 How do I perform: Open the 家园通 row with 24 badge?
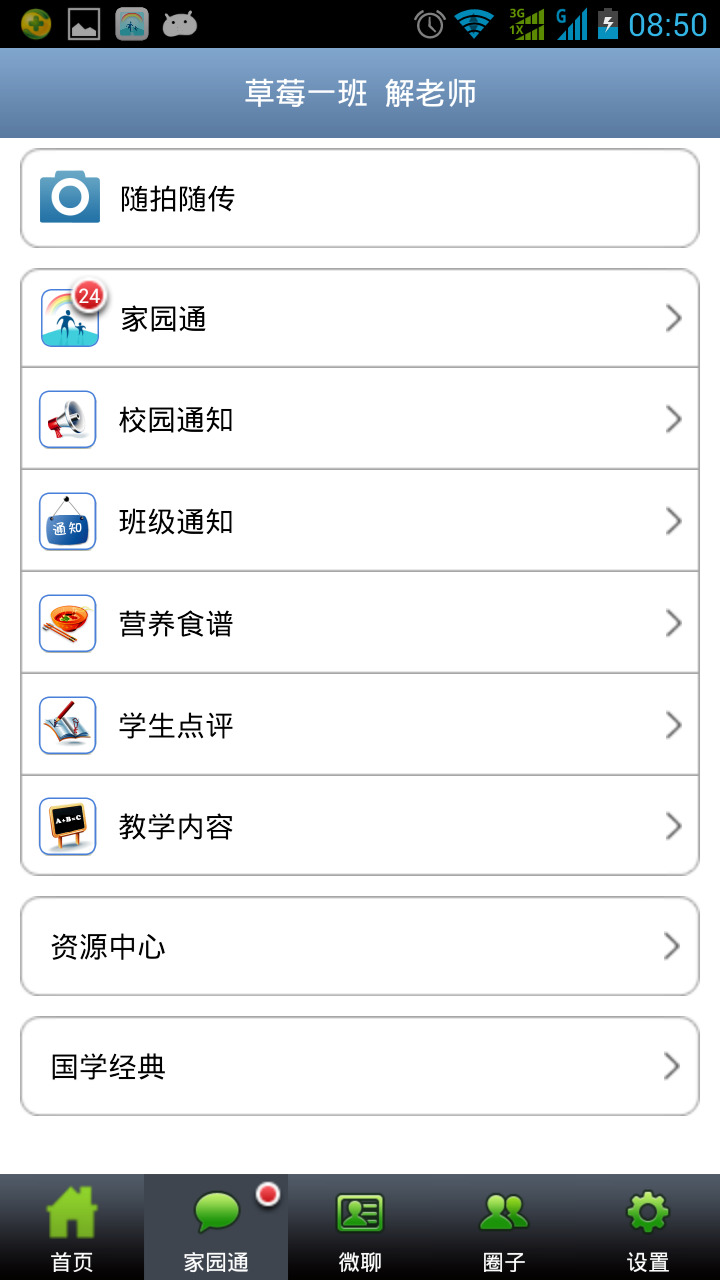click(360, 318)
